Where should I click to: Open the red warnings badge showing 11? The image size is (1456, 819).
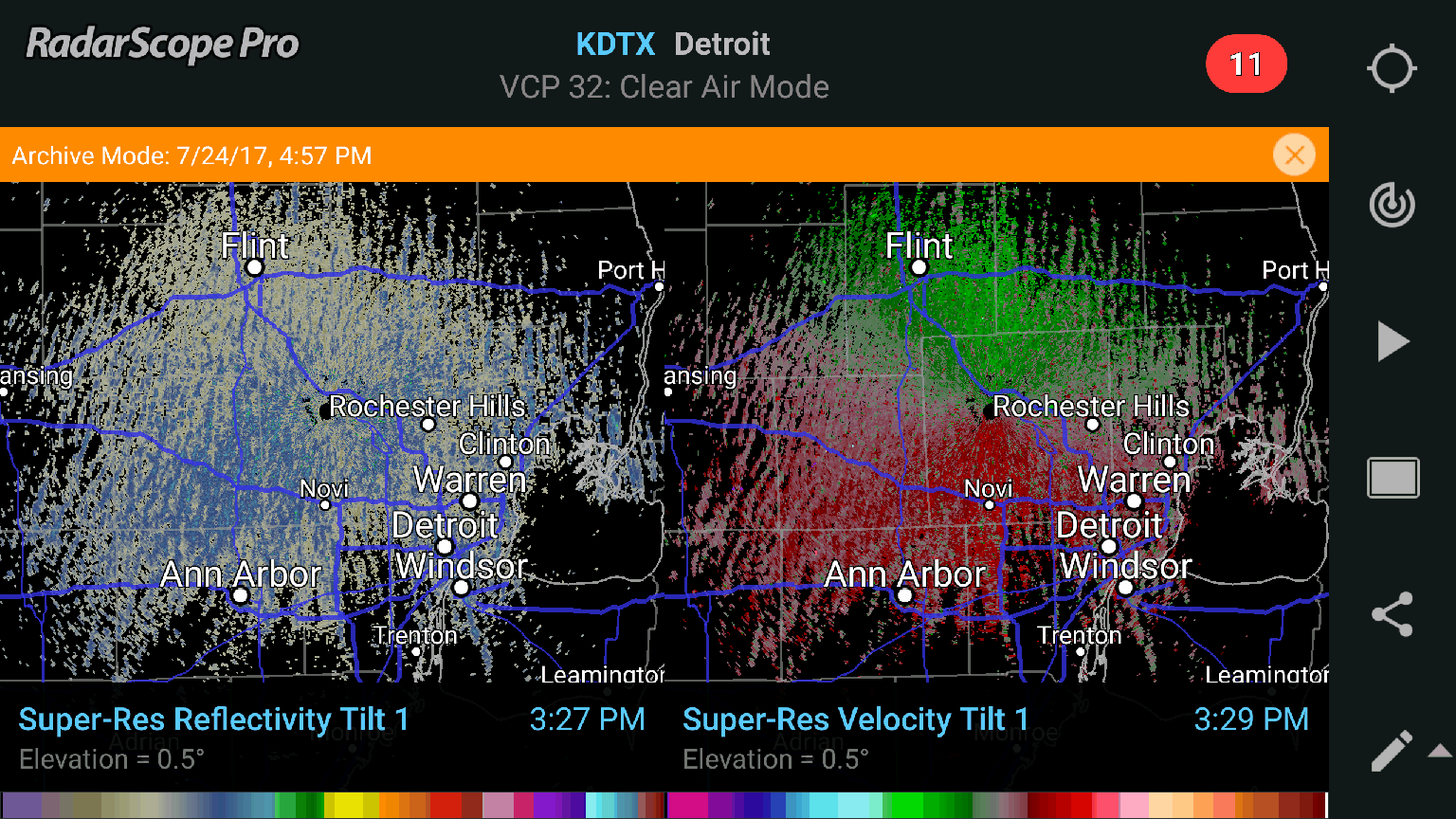1246,64
